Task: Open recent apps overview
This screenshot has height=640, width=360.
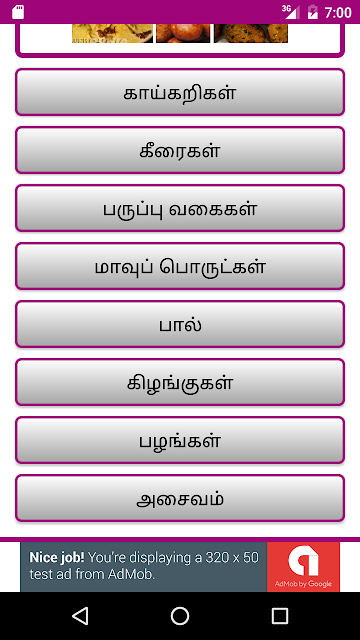Action: pyautogui.click(x=280, y=616)
